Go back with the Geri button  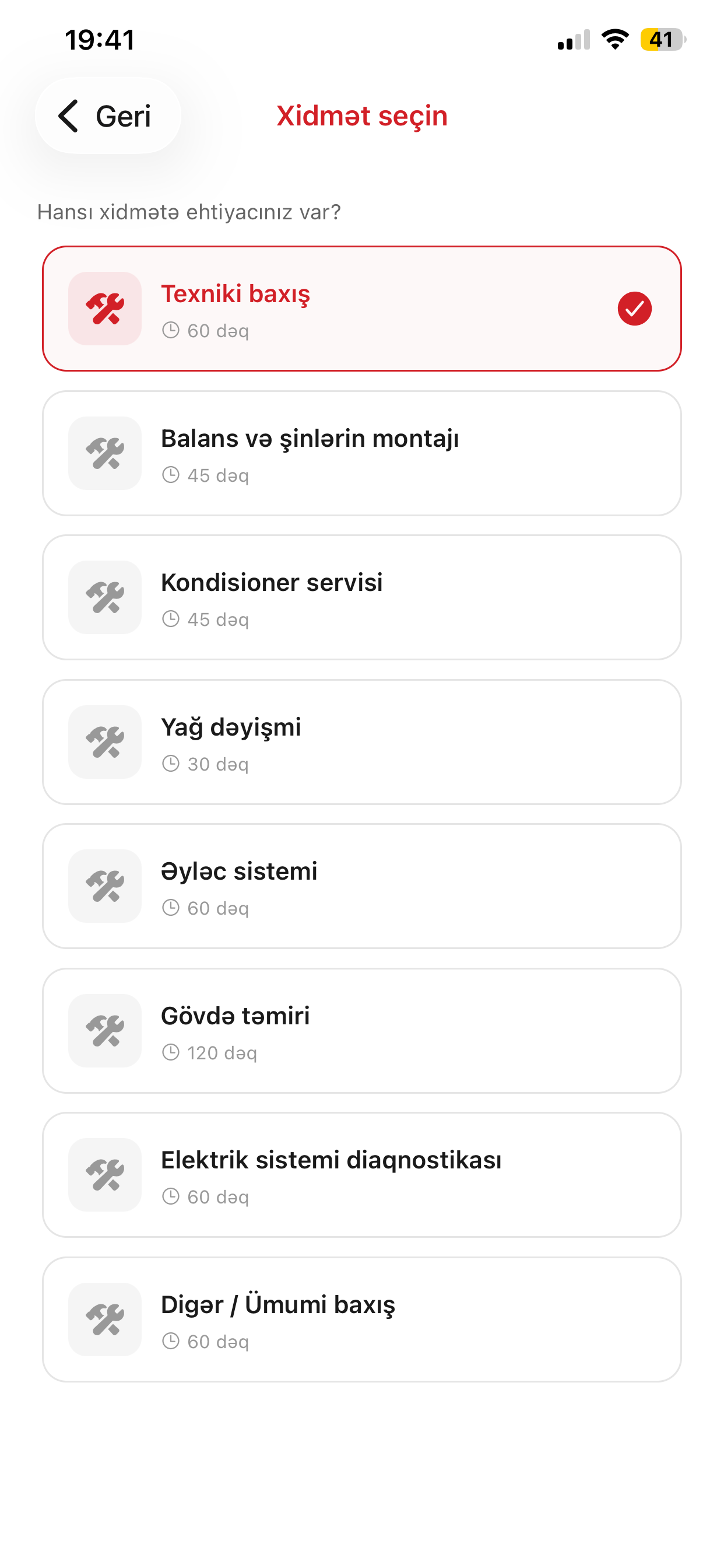pos(108,116)
